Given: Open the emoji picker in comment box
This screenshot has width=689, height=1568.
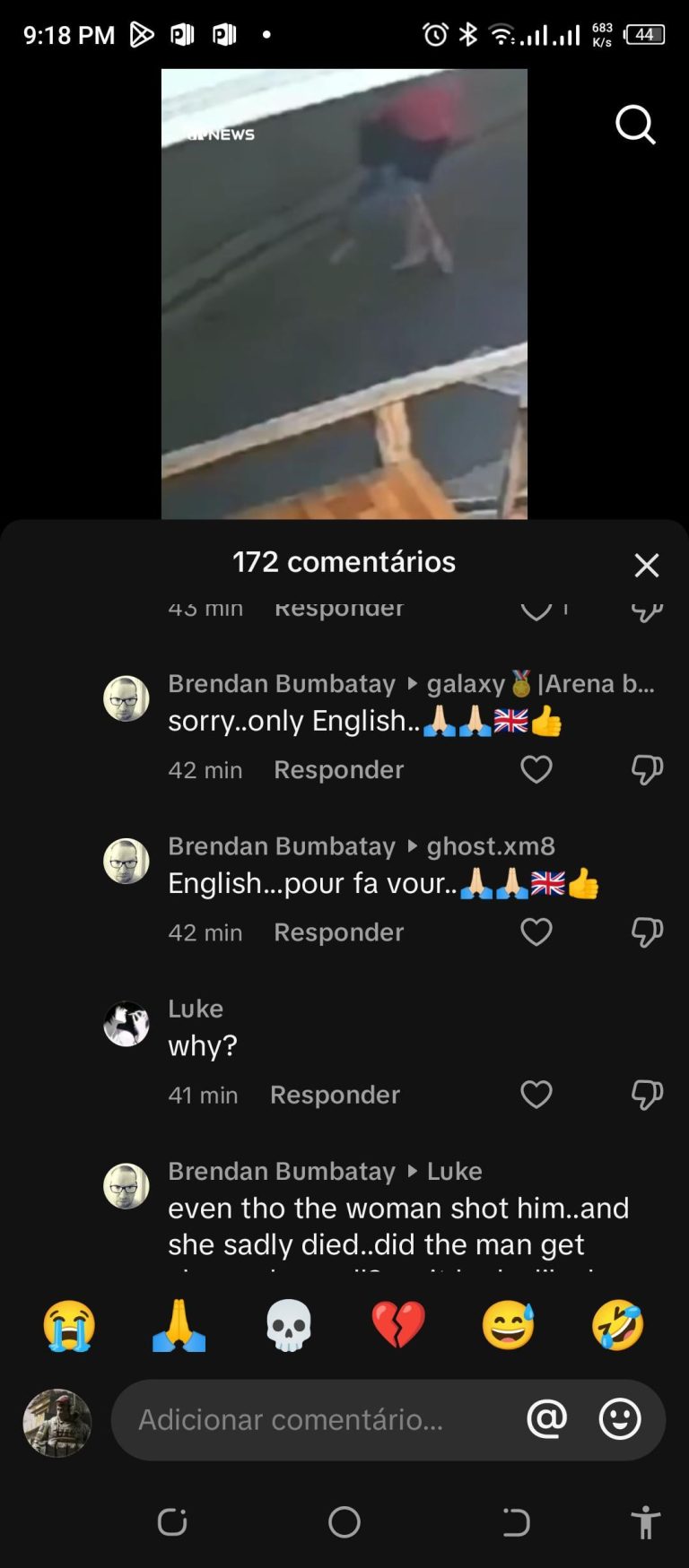Looking at the screenshot, I should [x=620, y=1419].
